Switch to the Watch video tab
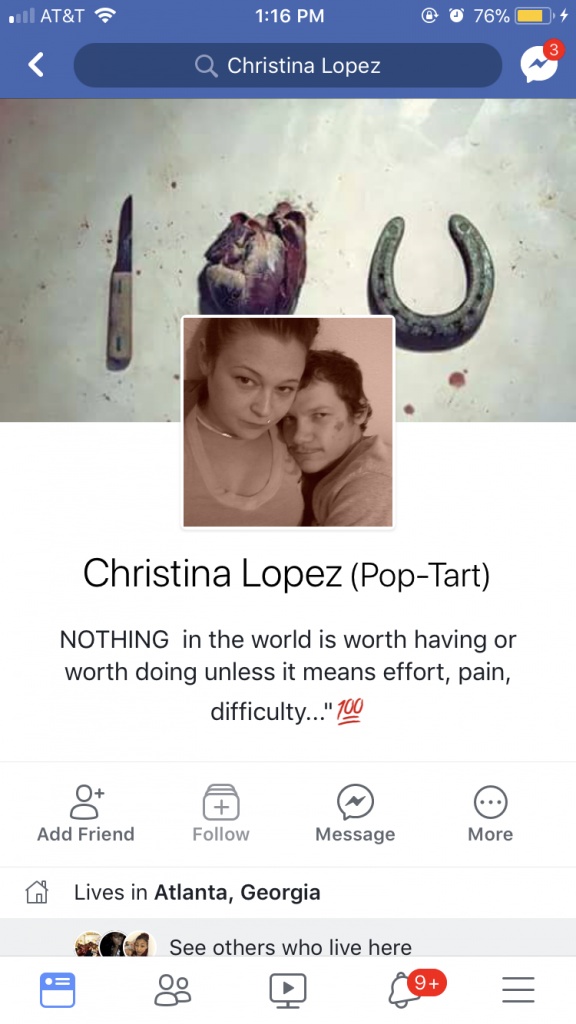The width and height of the screenshot is (576, 1024). (x=288, y=990)
